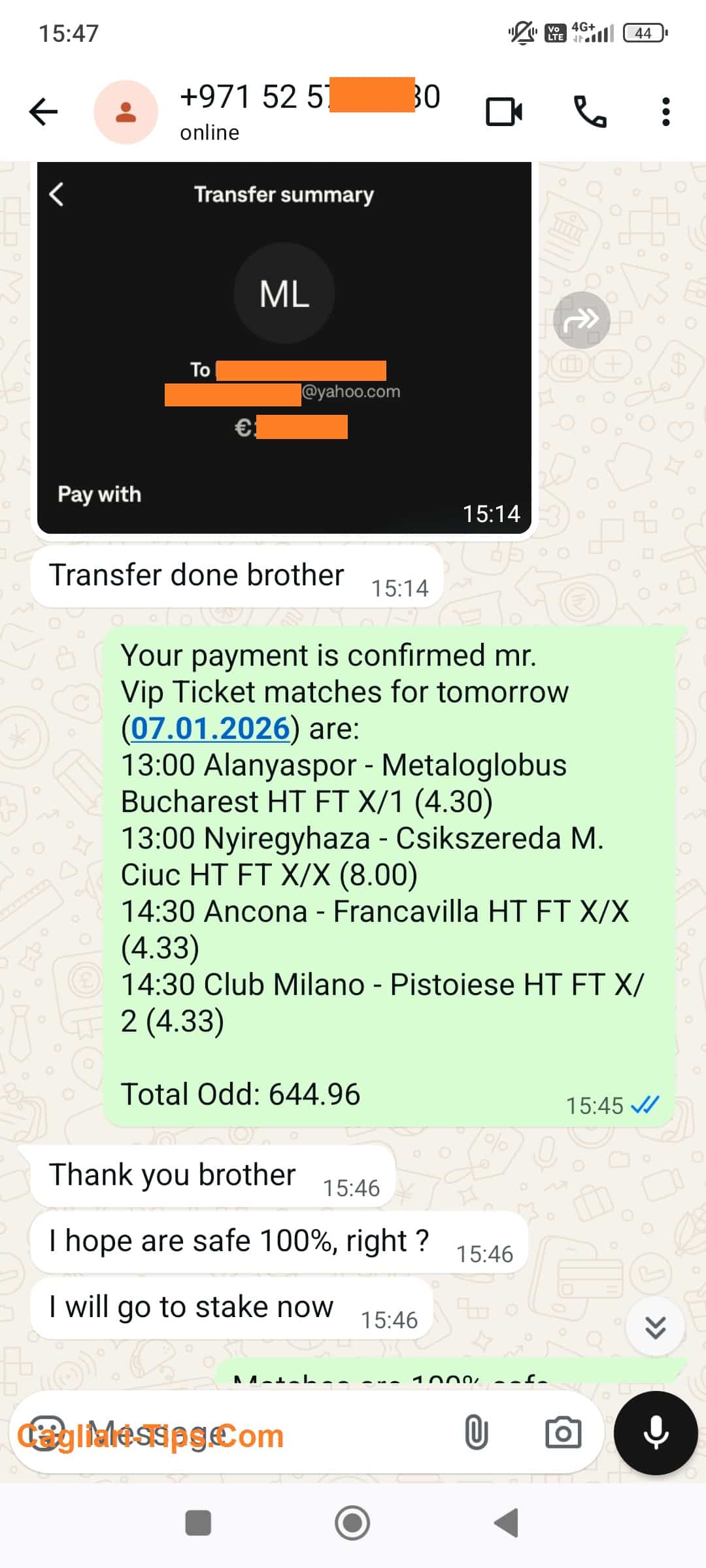Open the Transfer summary image
Screen dimensions: 706x1568
point(284,348)
